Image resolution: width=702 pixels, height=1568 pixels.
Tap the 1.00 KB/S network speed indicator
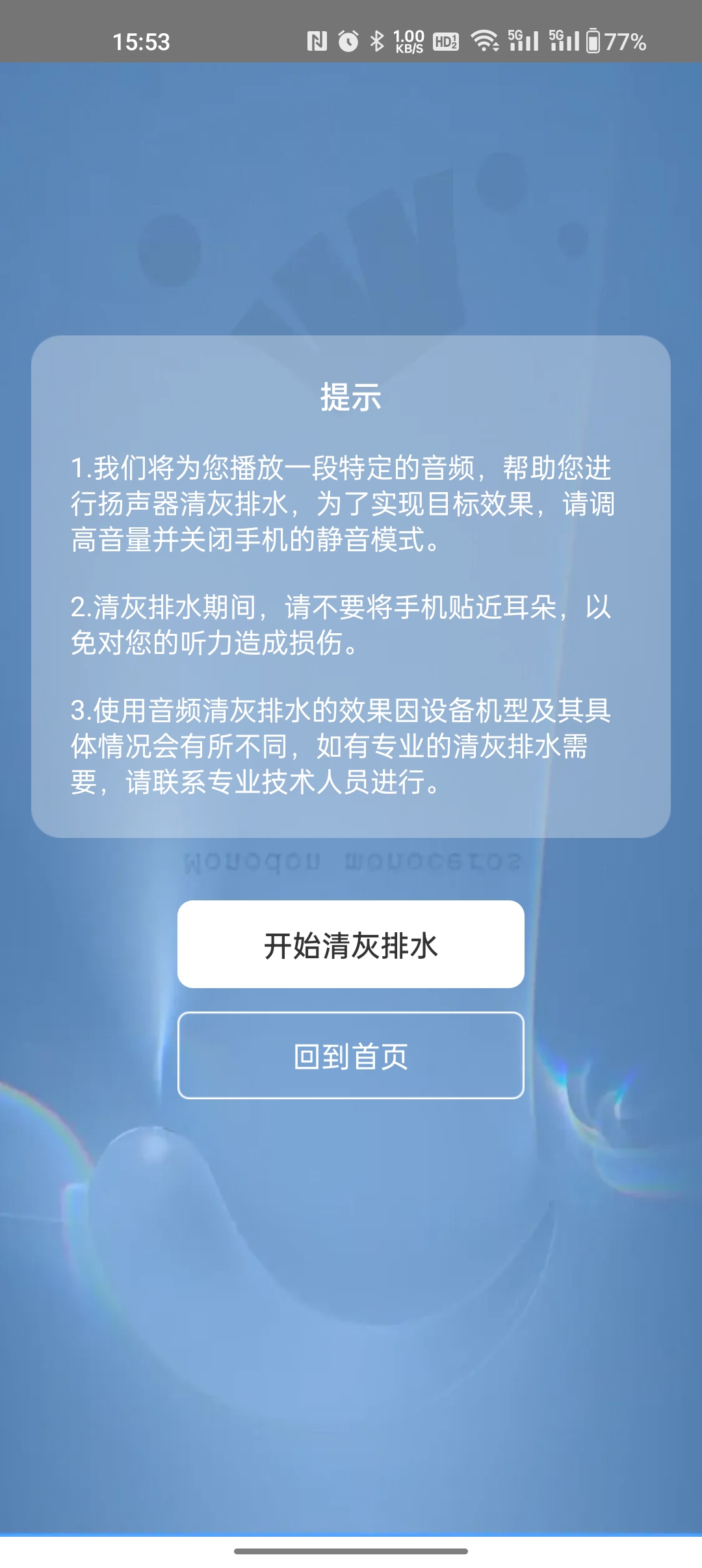(x=408, y=40)
